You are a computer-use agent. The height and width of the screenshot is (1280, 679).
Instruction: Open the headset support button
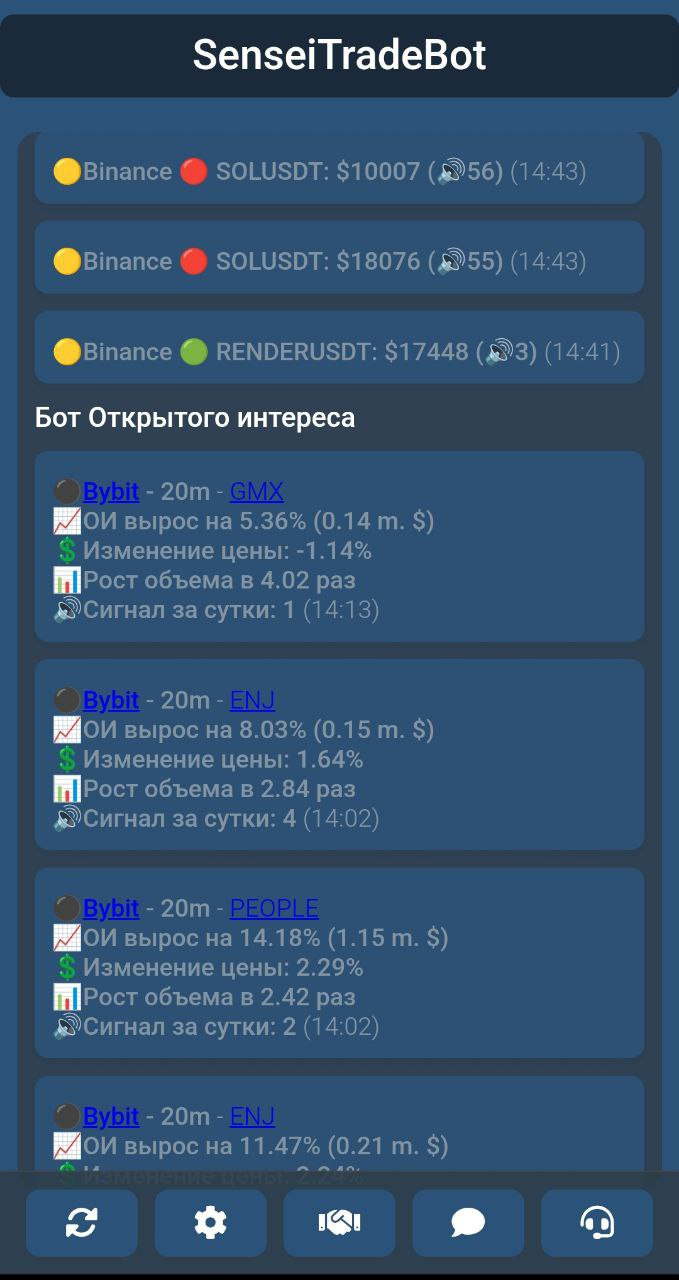point(597,1223)
